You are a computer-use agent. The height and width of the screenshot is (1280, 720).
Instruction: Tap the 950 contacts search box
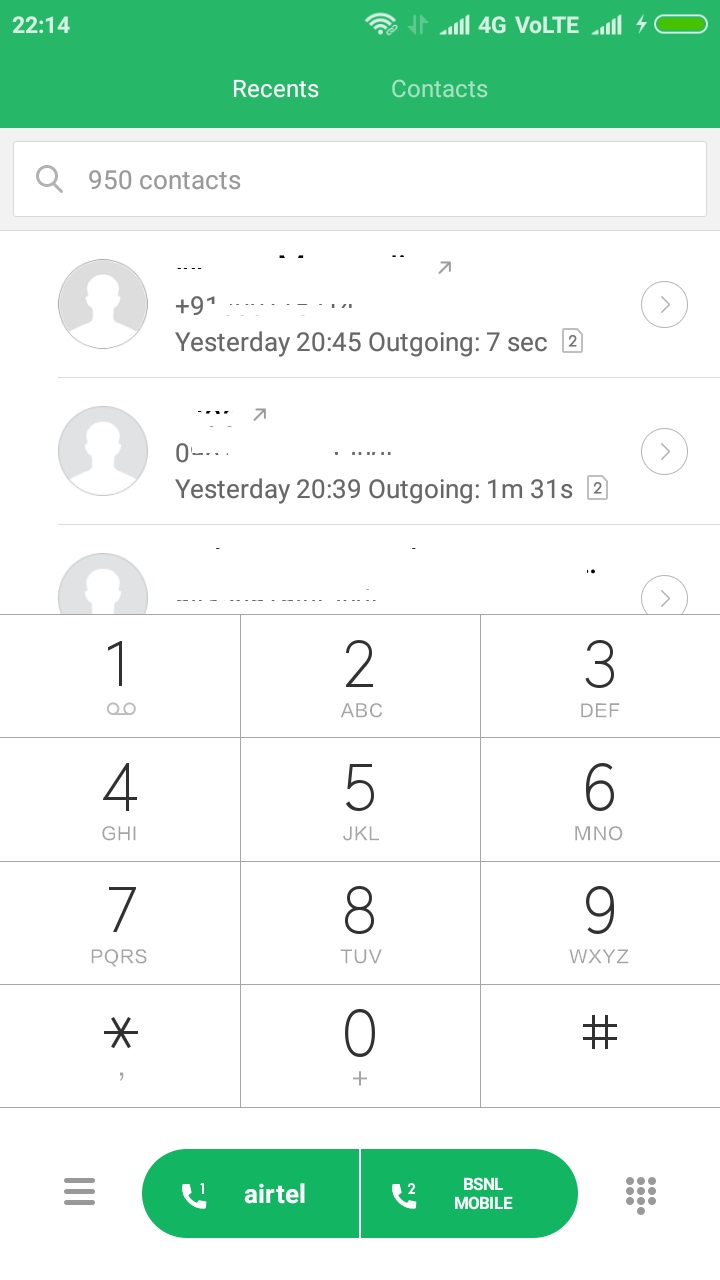(360, 180)
